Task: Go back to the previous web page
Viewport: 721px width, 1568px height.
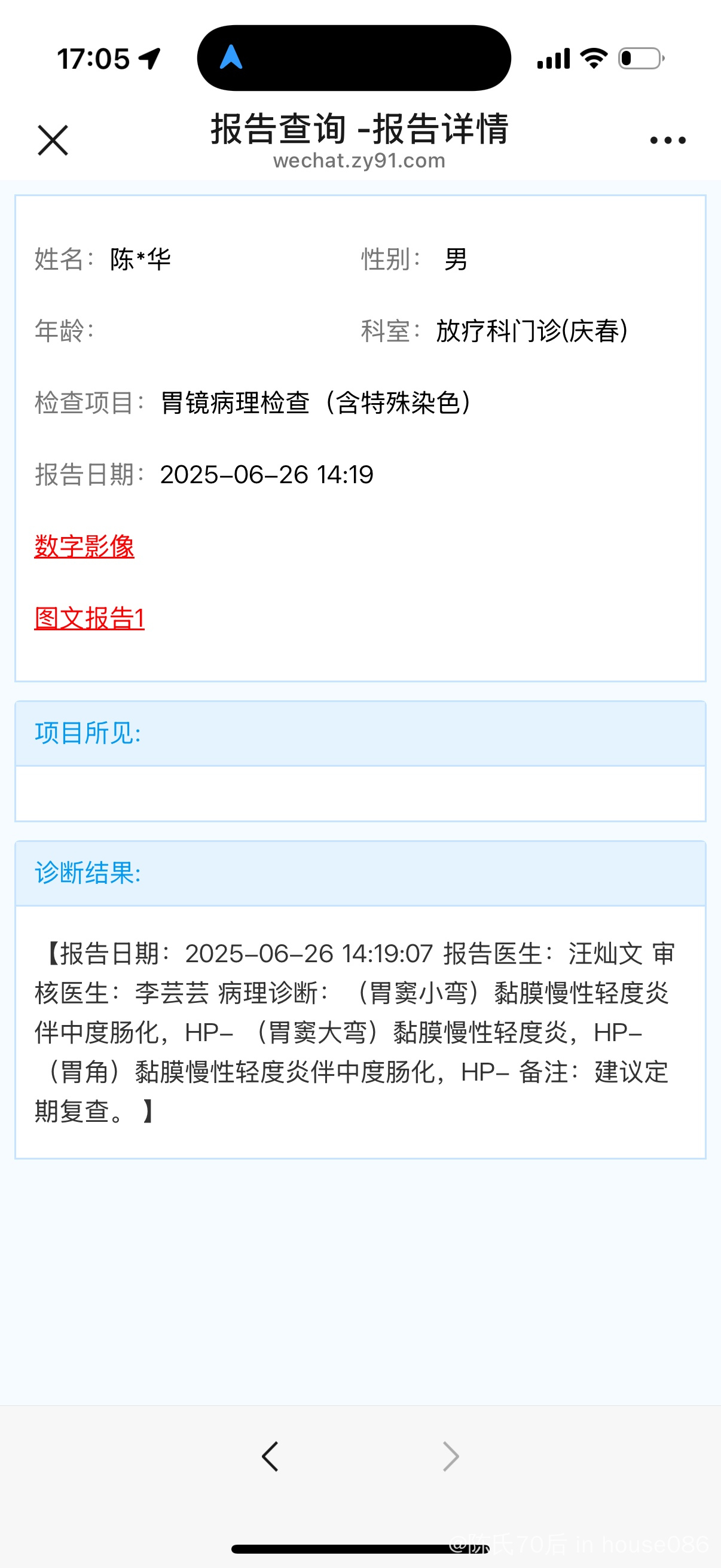Action: (x=270, y=1457)
